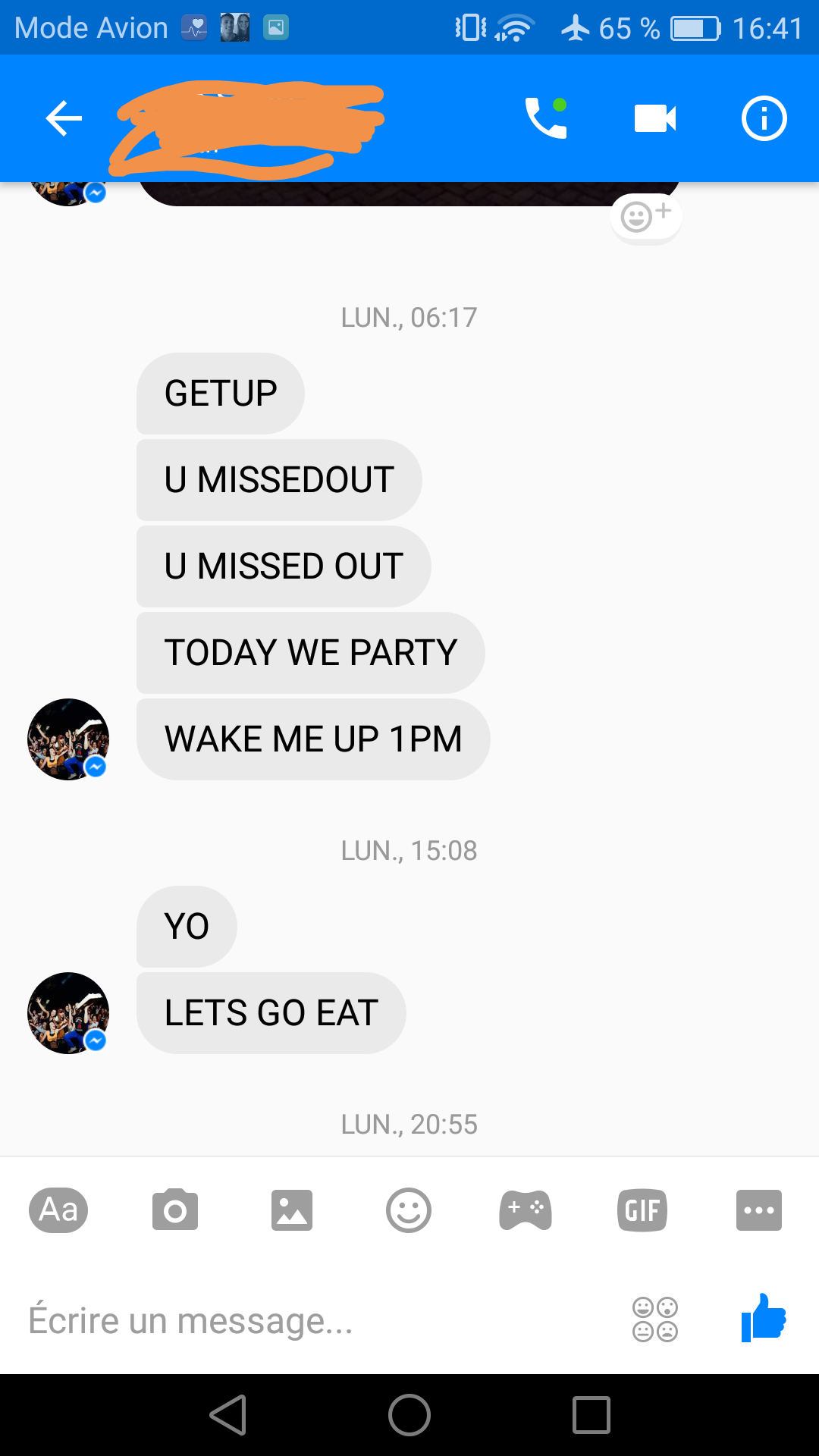This screenshot has width=819, height=1456.
Task: Show more options with three dots
Action: (758, 1210)
